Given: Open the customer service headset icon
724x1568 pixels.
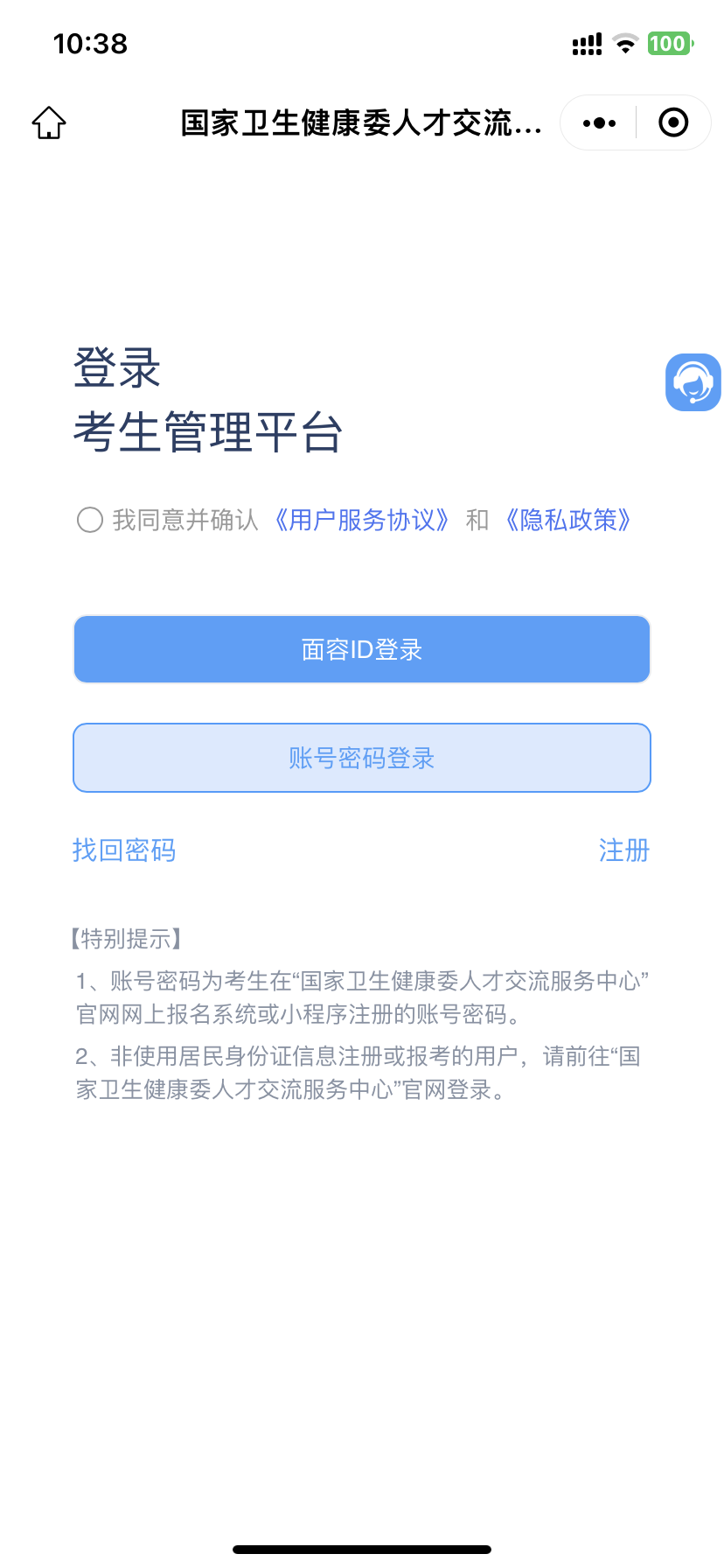Looking at the screenshot, I should (x=693, y=382).
